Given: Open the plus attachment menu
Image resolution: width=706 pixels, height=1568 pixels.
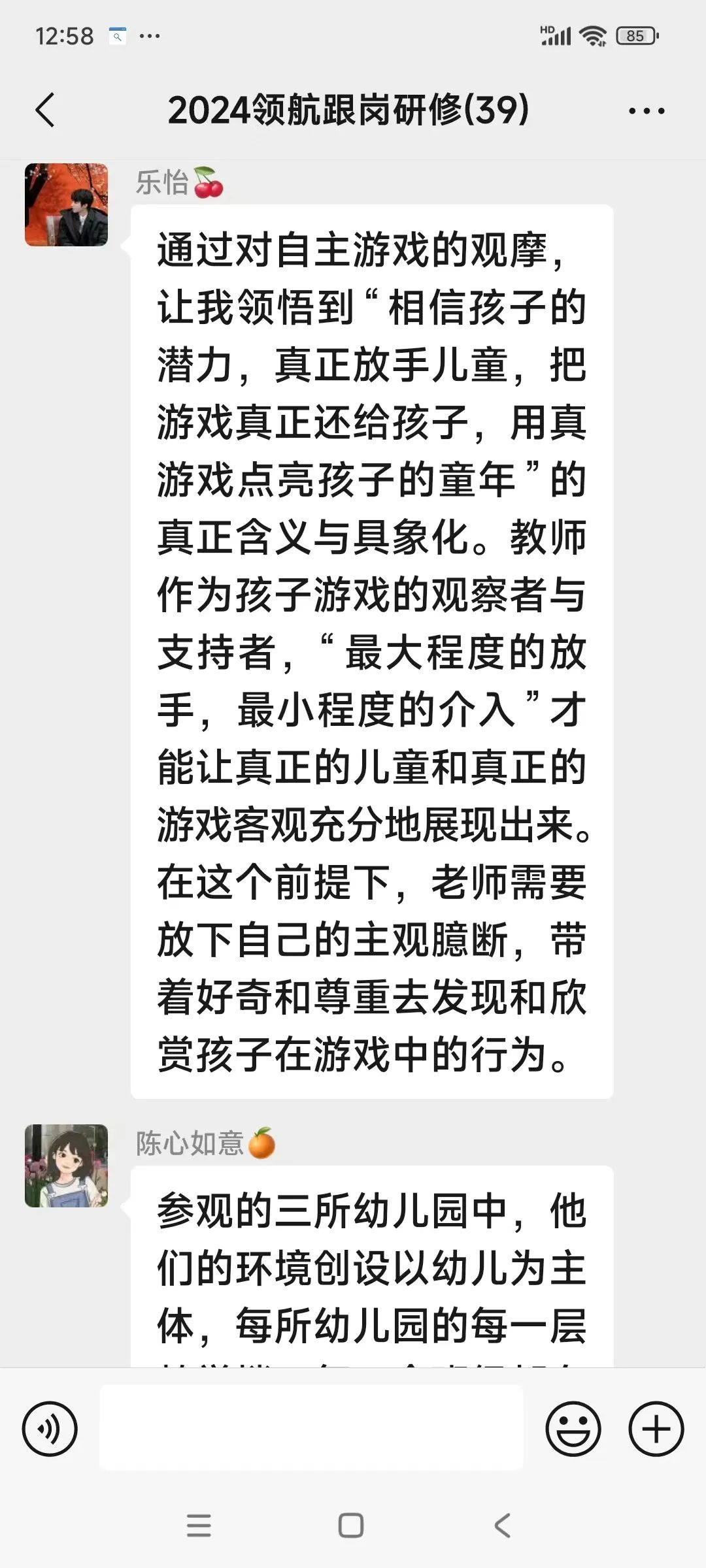Looking at the screenshot, I should [x=656, y=1428].
